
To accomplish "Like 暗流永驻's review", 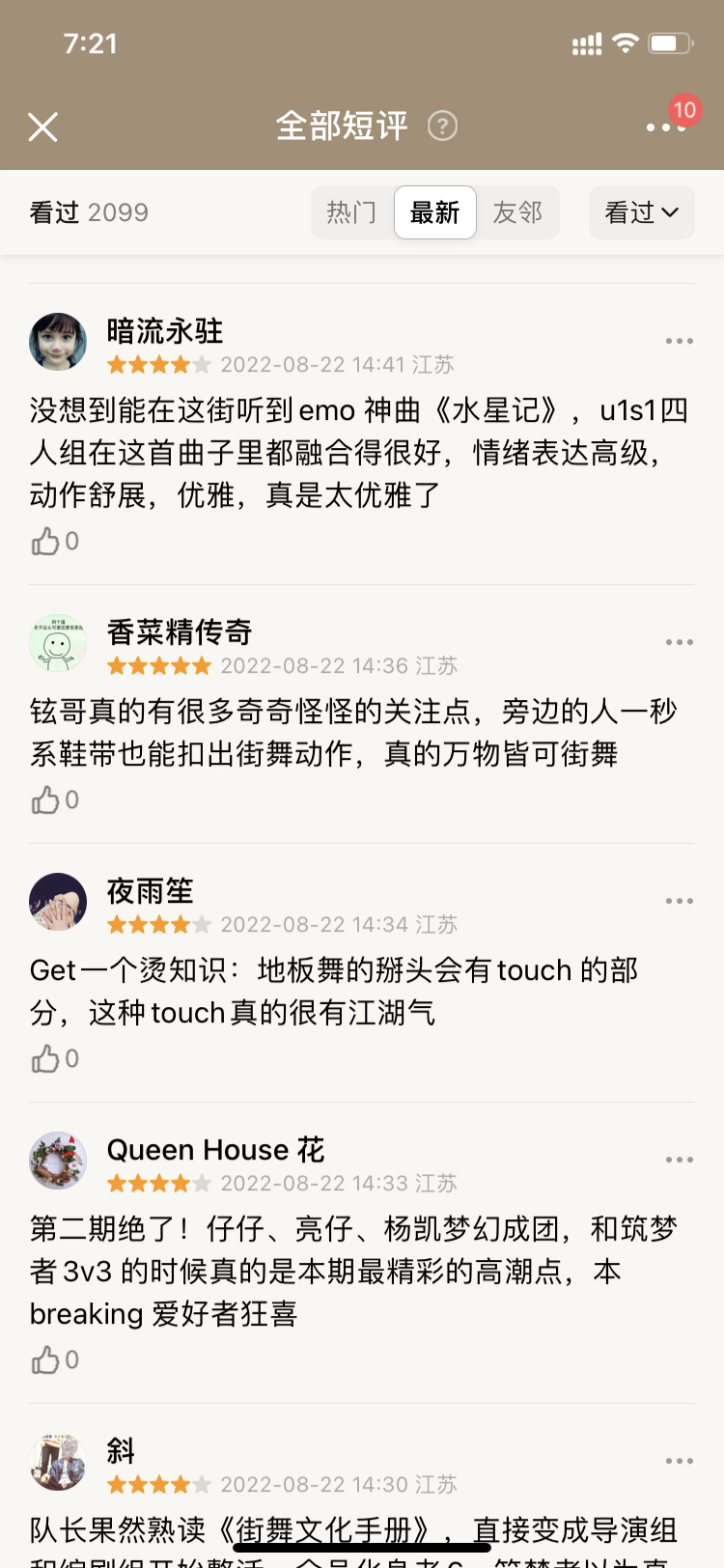I will click(45, 542).
